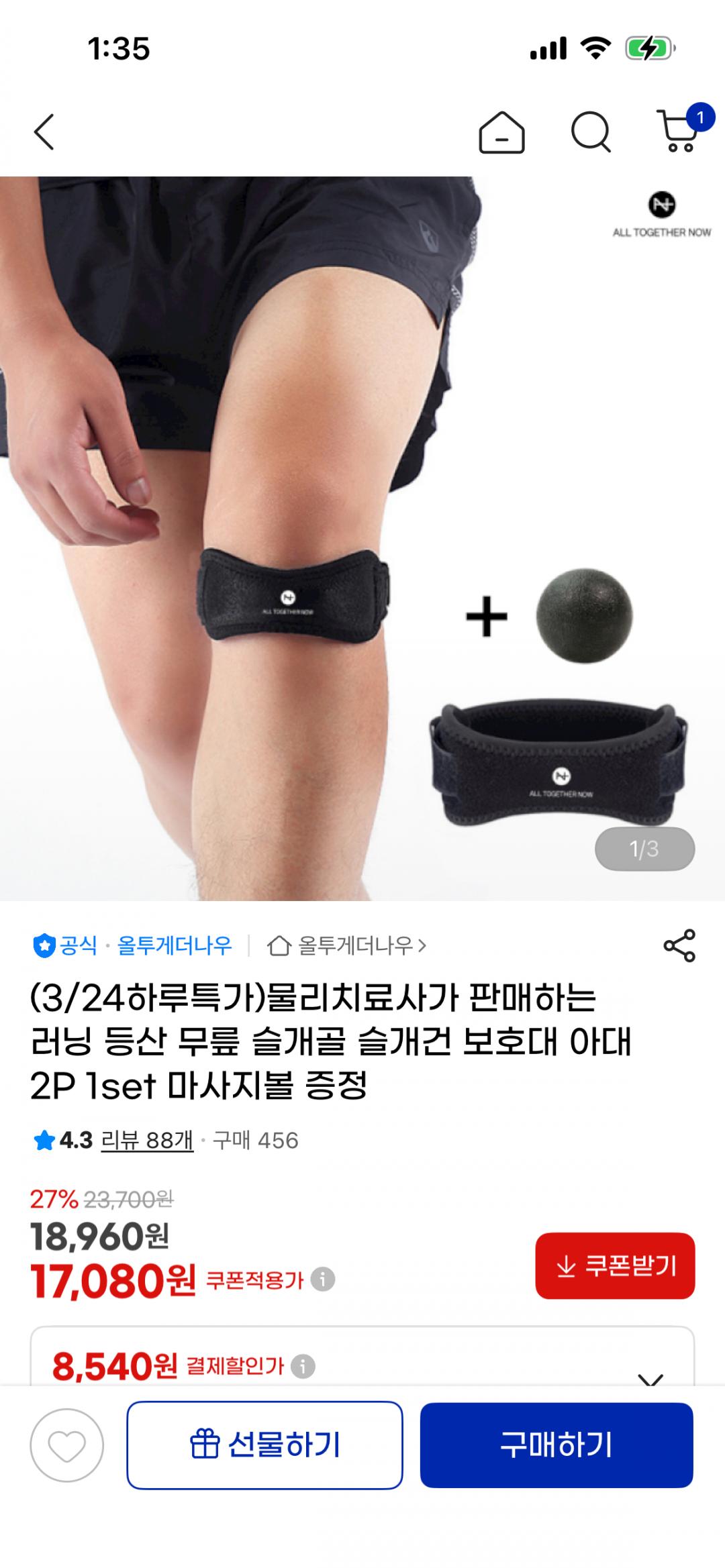
Task: Open the main product image
Action: tap(362, 538)
